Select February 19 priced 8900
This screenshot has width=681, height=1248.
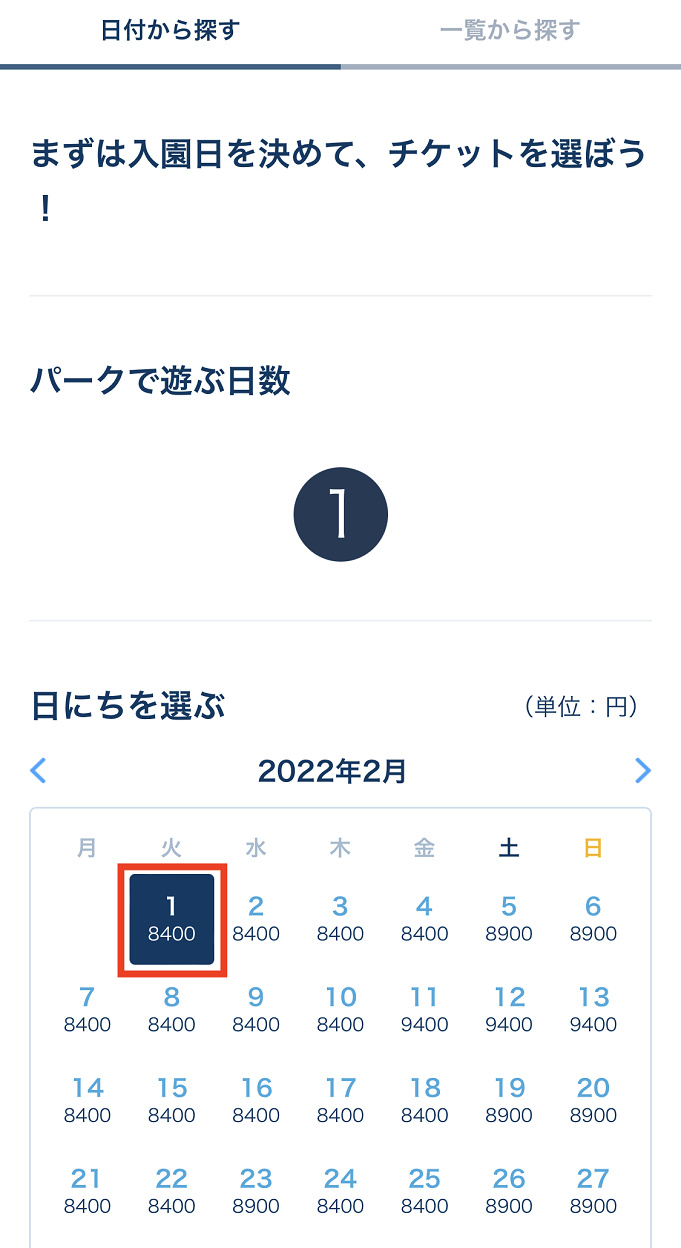[x=509, y=1099]
